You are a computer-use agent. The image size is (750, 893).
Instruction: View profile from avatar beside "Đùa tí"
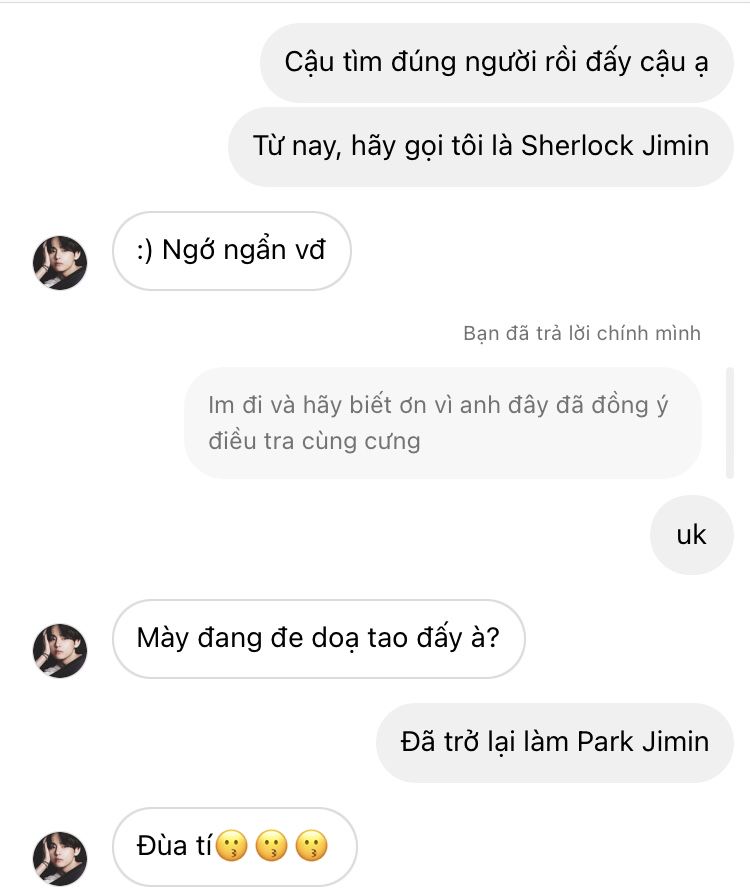click(61, 858)
